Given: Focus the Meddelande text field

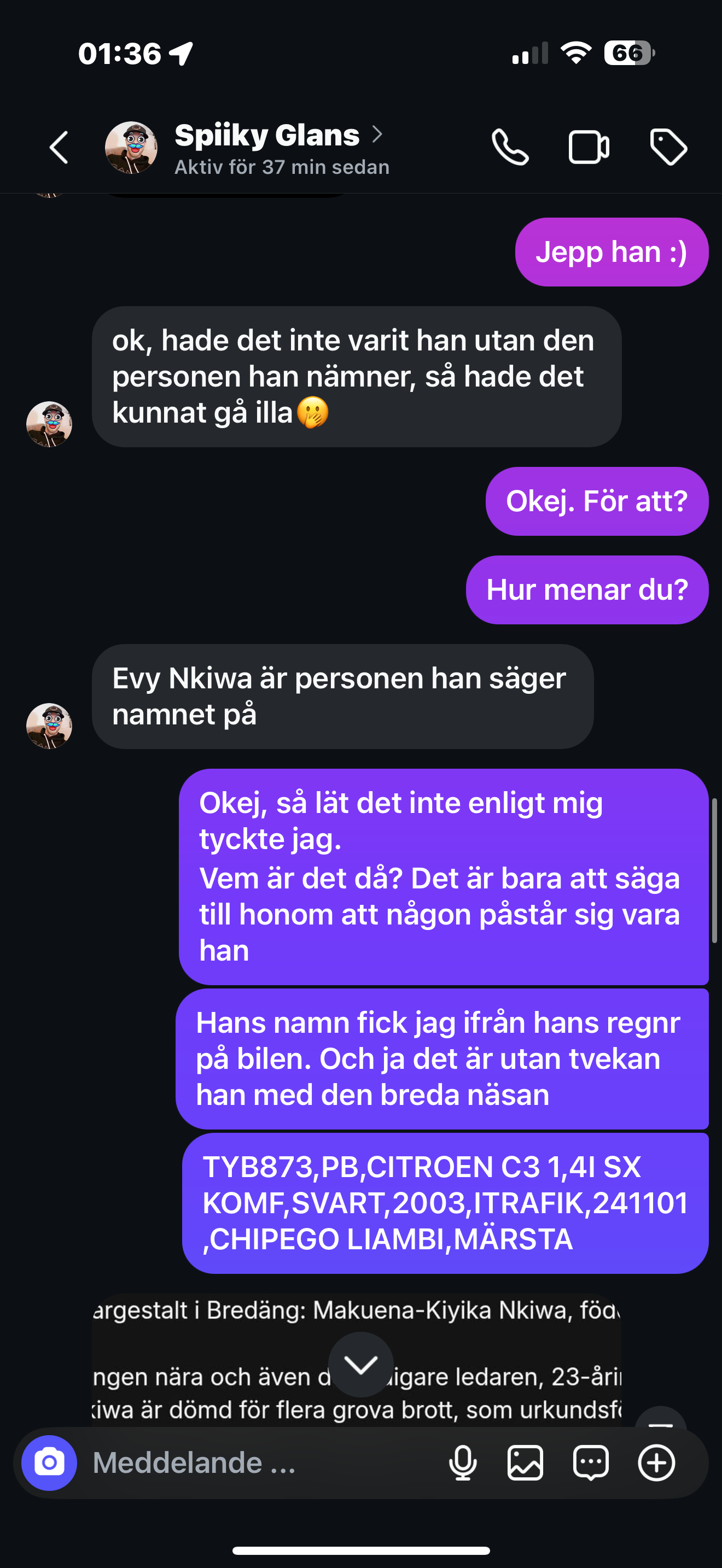Looking at the screenshot, I should coord(255,1462).
